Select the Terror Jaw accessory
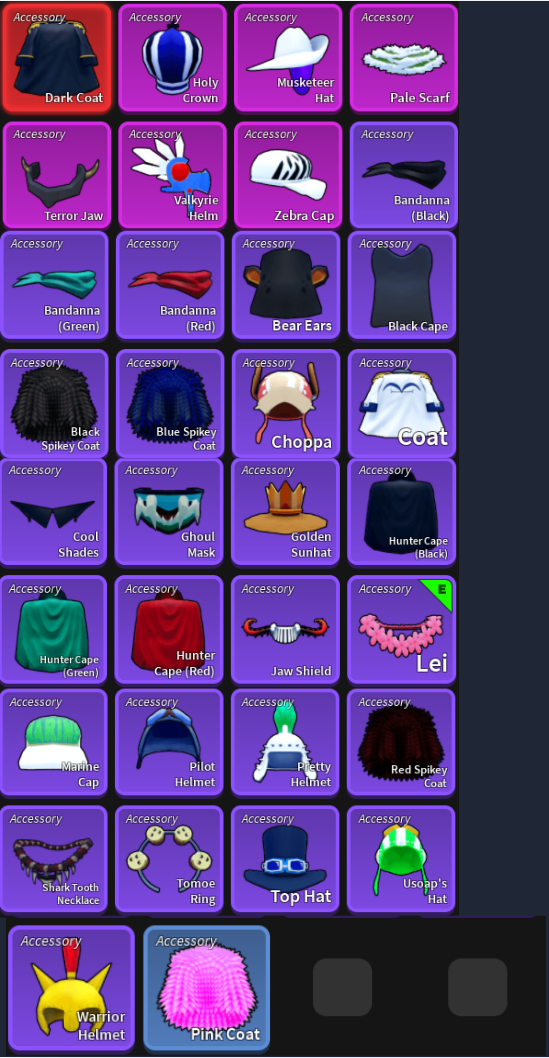549x1058 pixels. tap(57, 175)
